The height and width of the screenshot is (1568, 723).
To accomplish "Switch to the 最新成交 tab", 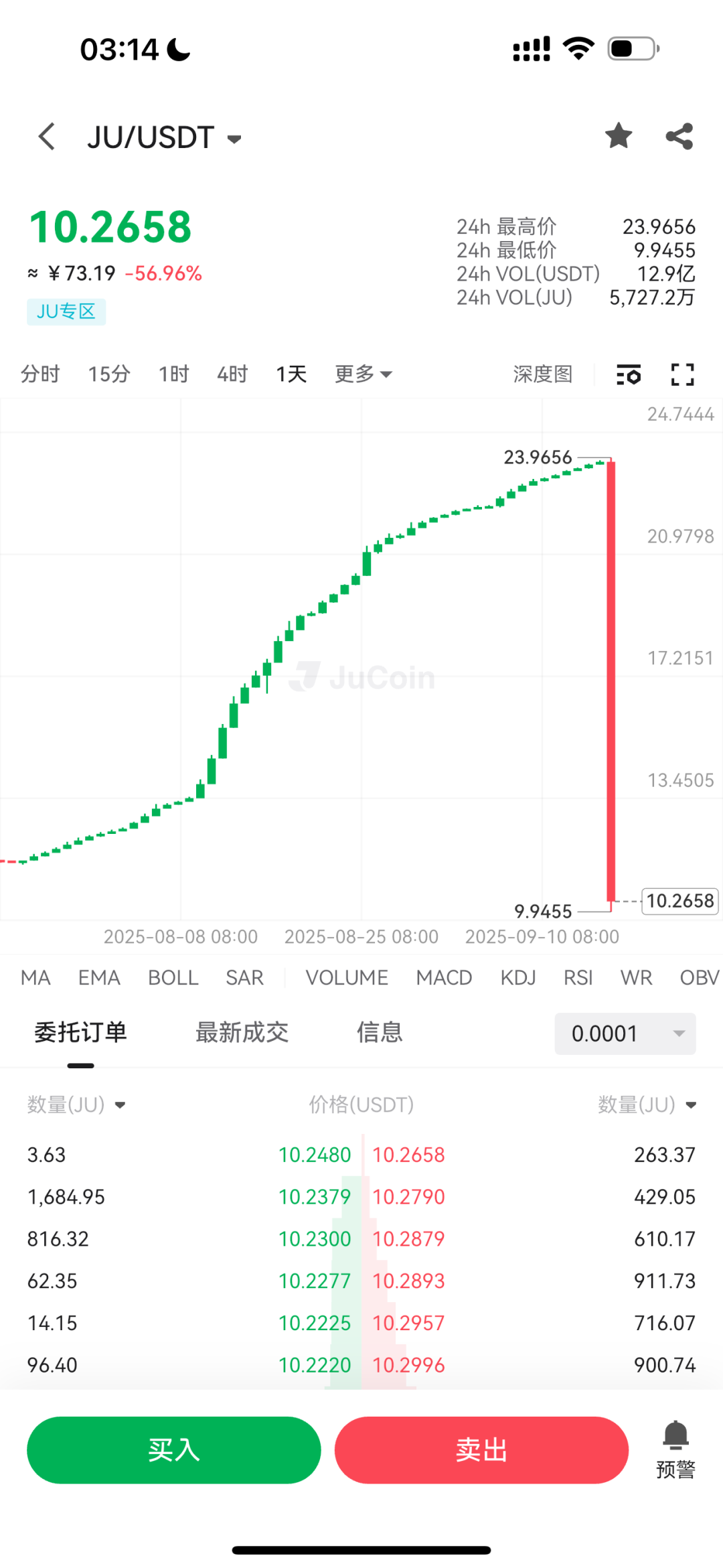I will (242, 1033).
